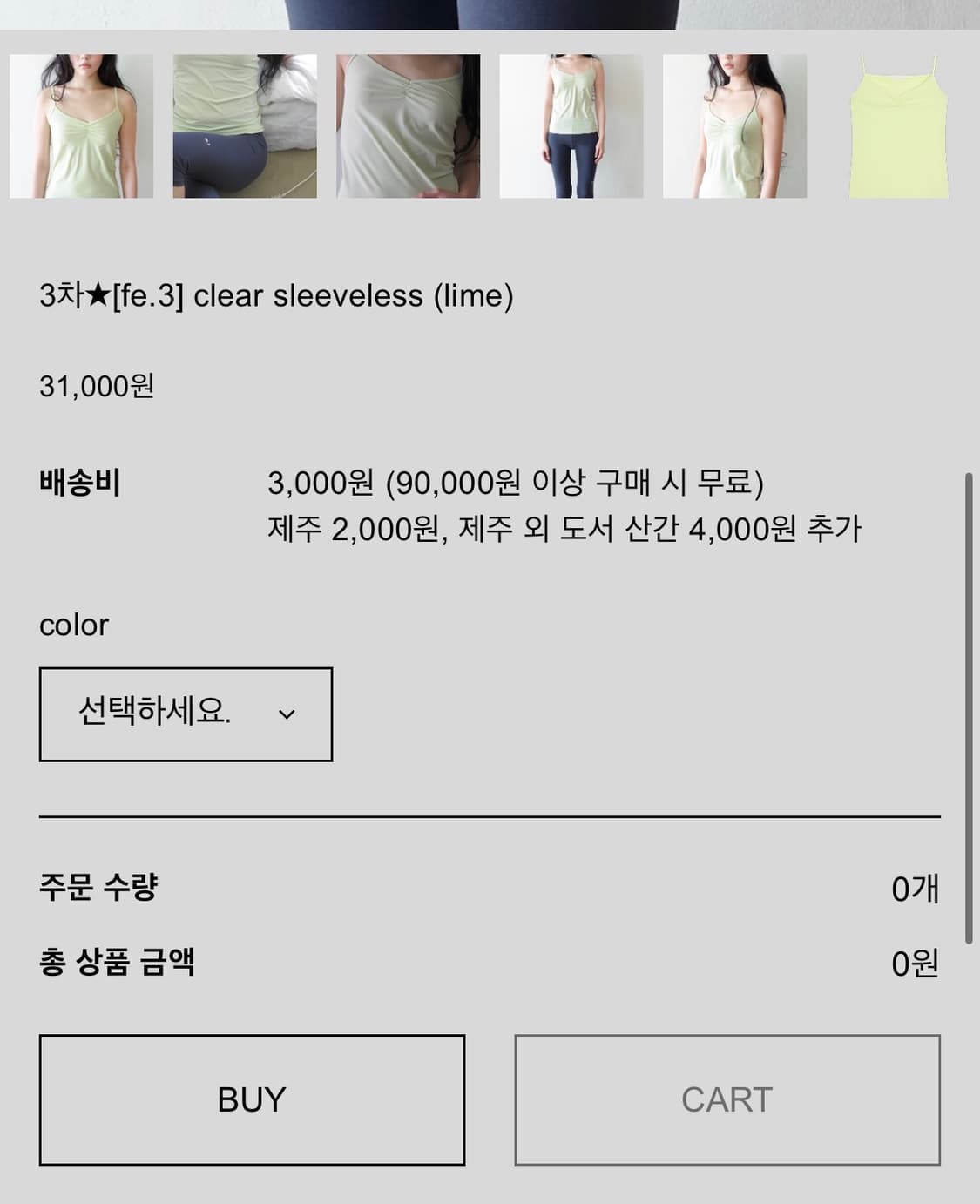The width and height of the screenshot is (980, 1204).
Task: Select the CART button
Action: [728, 1098]
